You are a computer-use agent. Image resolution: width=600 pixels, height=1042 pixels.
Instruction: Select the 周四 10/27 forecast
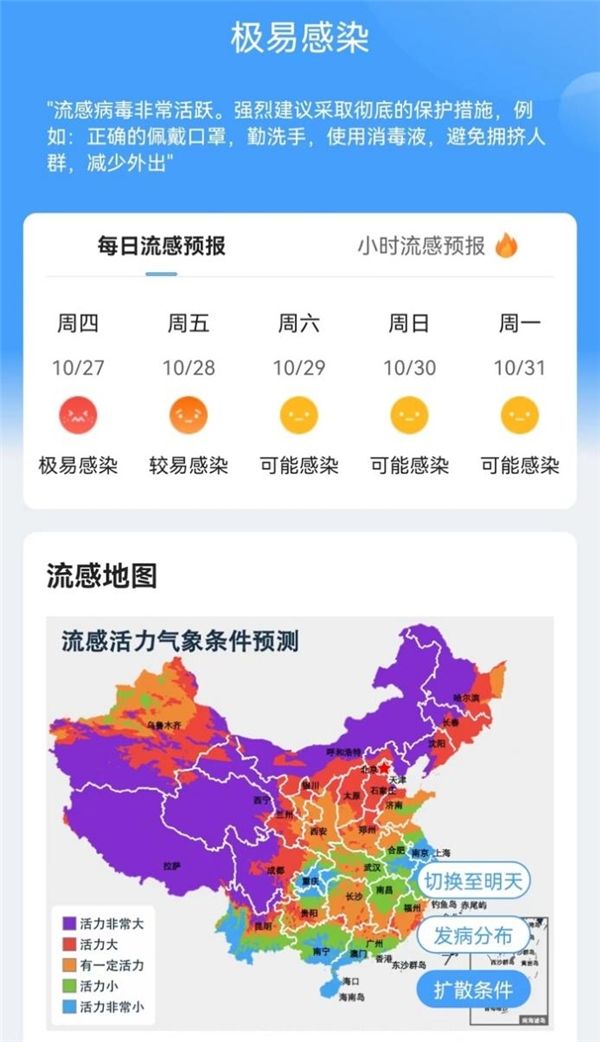click(x=78, y=393)
